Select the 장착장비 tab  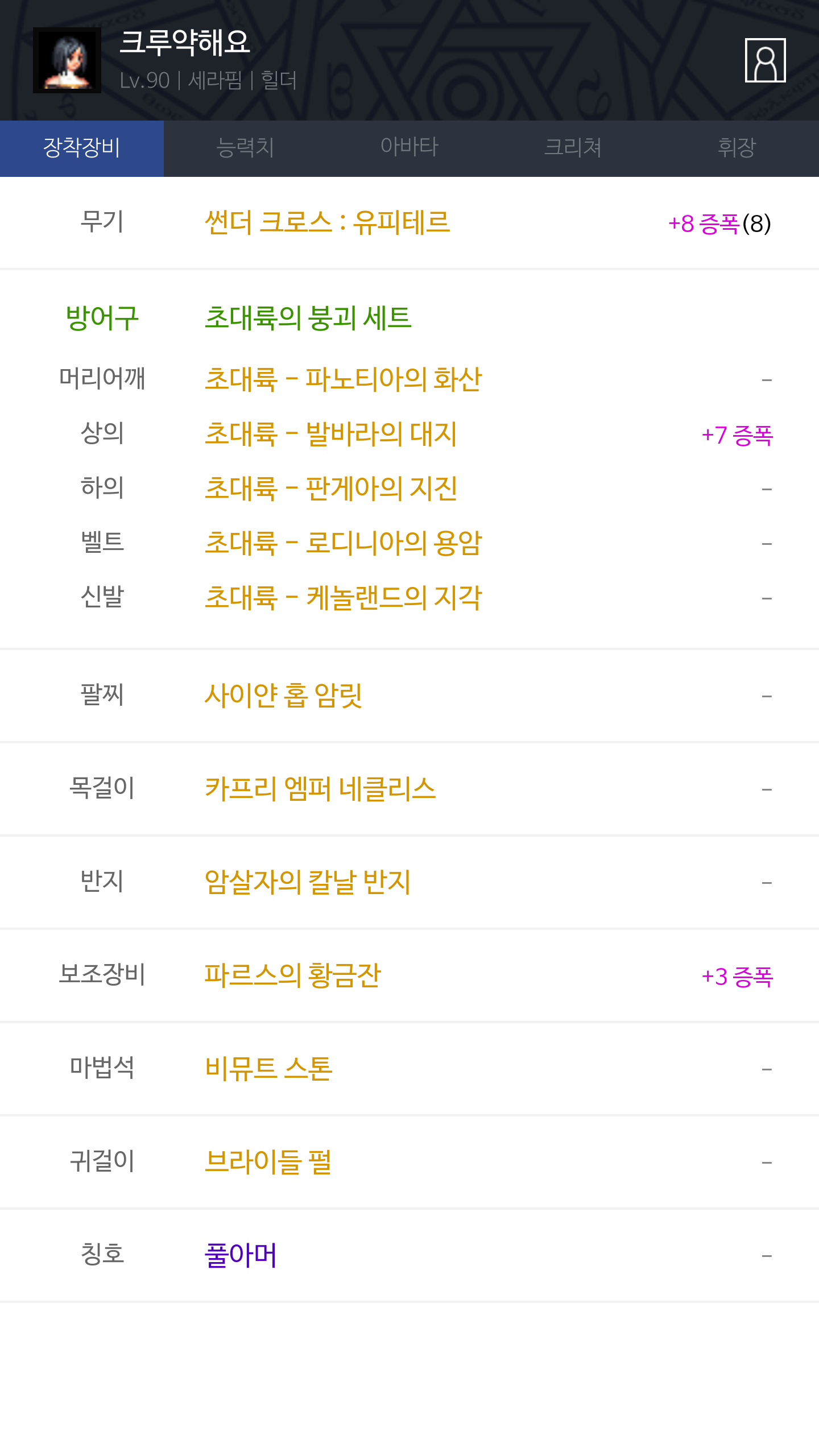point(82,148)
